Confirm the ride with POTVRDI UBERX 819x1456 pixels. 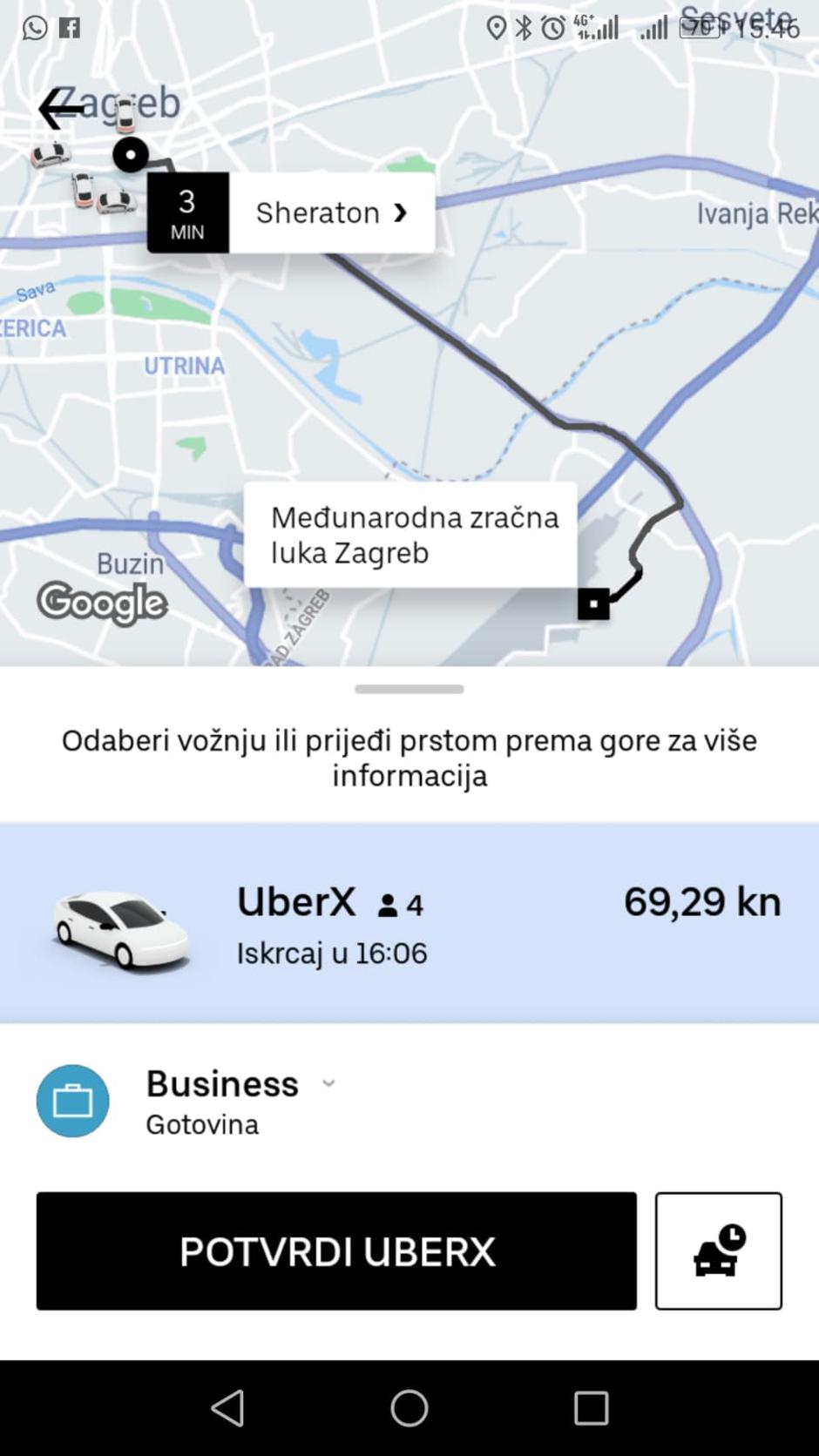(x=336, y=1250)
